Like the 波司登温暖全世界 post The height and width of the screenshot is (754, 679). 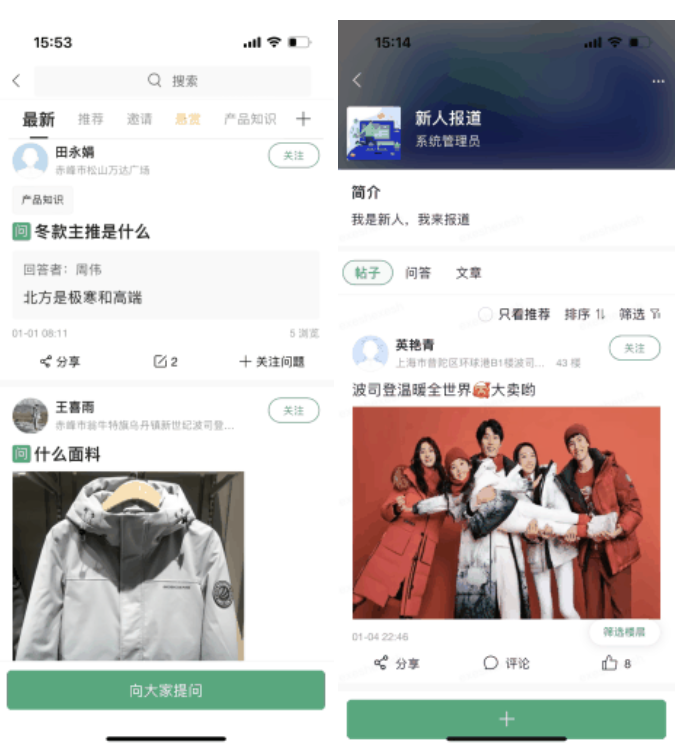pyautogui.click(x=615, y=663)
